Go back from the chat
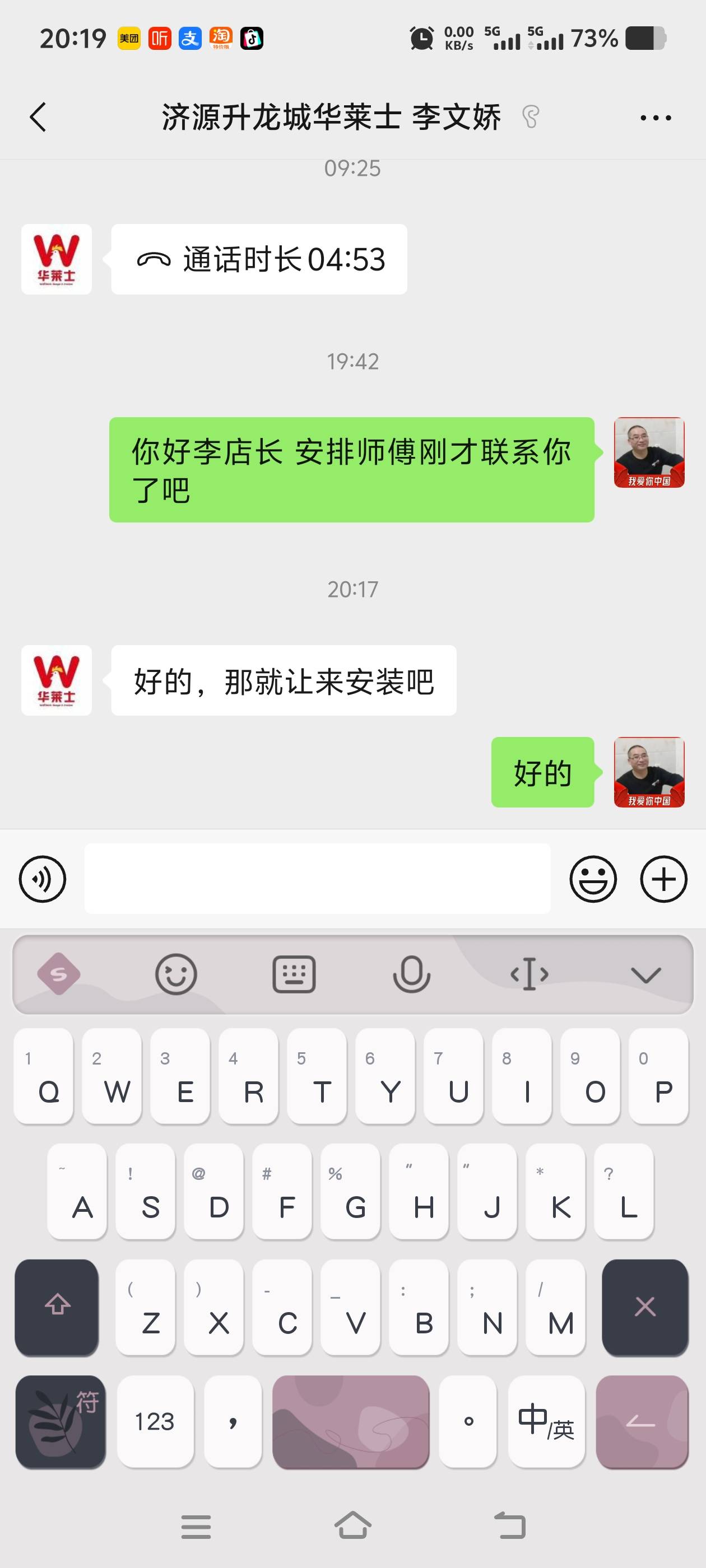Viewport: 706px width, 1568px height. [38, 117]
